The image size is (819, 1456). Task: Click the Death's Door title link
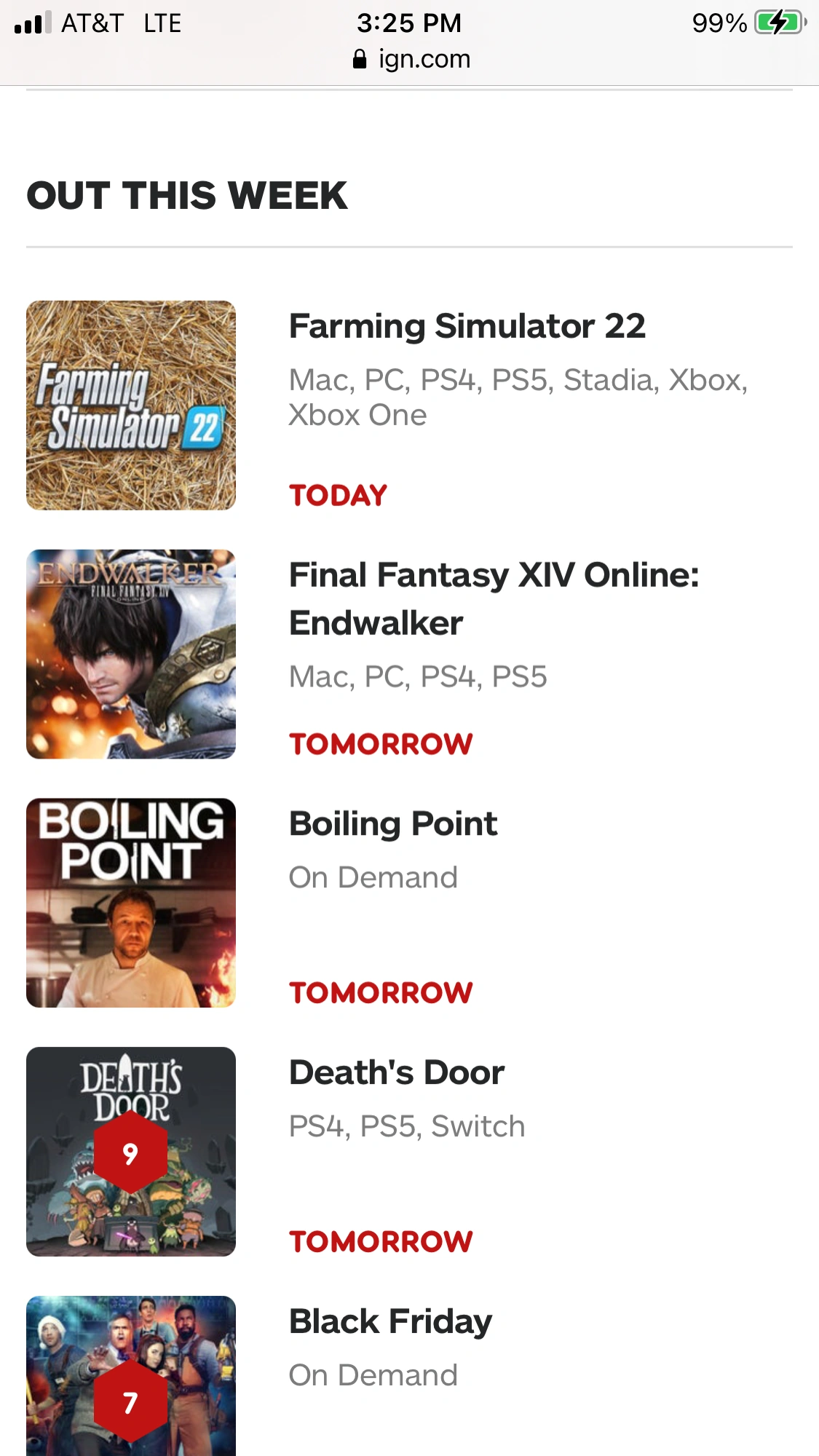(396, 1071)
